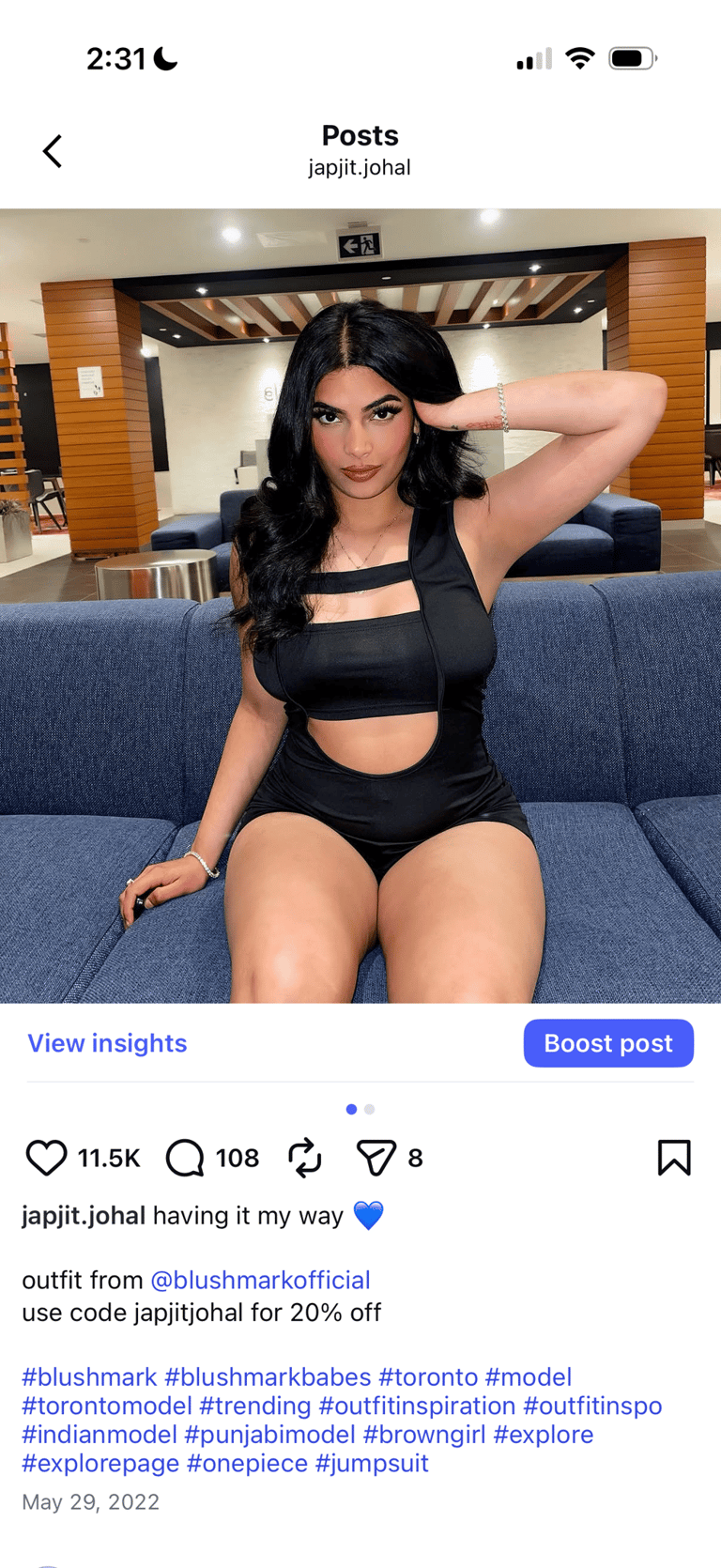Open View insights

pos(107,1043)
